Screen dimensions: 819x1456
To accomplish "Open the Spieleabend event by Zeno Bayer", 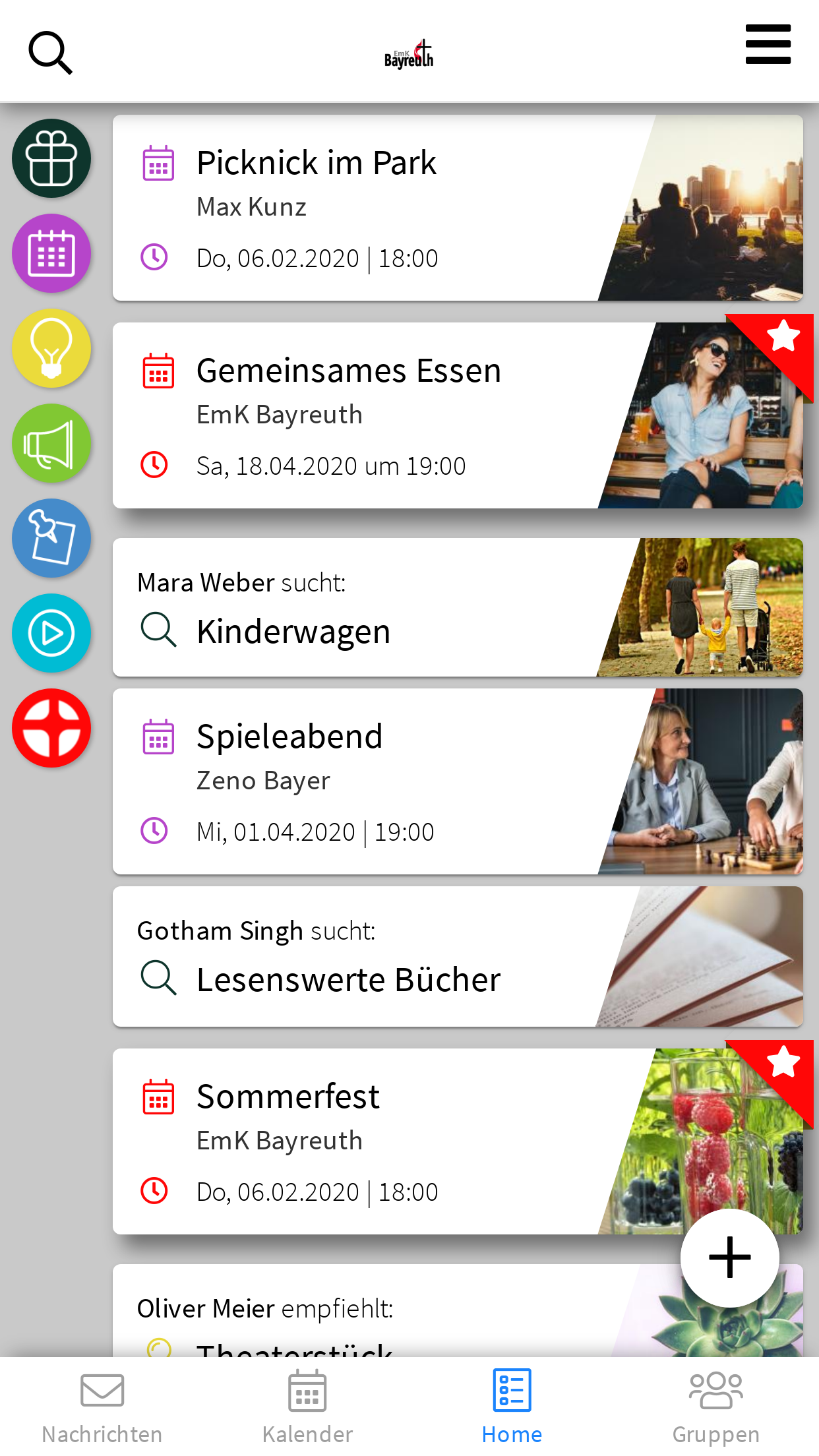I will (x=458, y=781).
